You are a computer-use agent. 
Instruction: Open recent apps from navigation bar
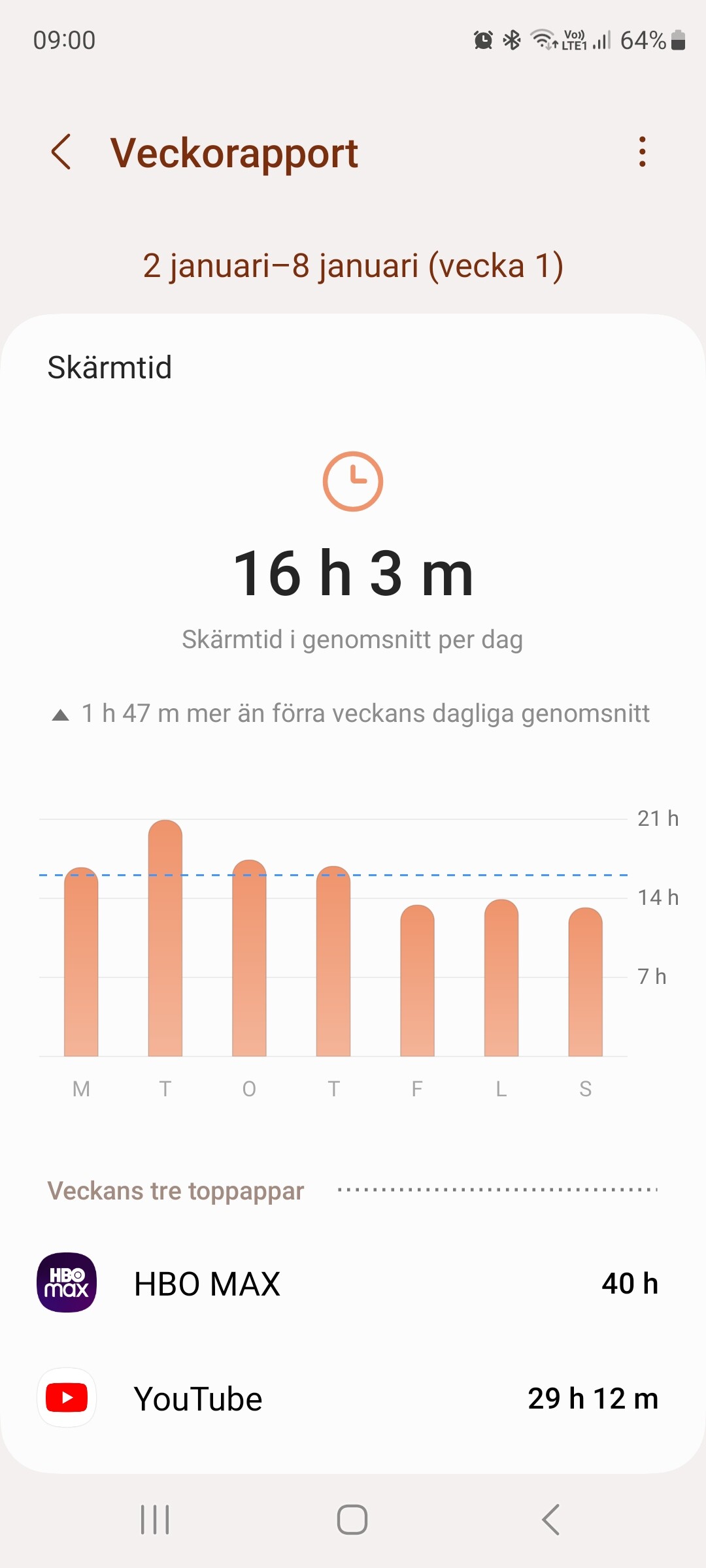point(155,1520)
